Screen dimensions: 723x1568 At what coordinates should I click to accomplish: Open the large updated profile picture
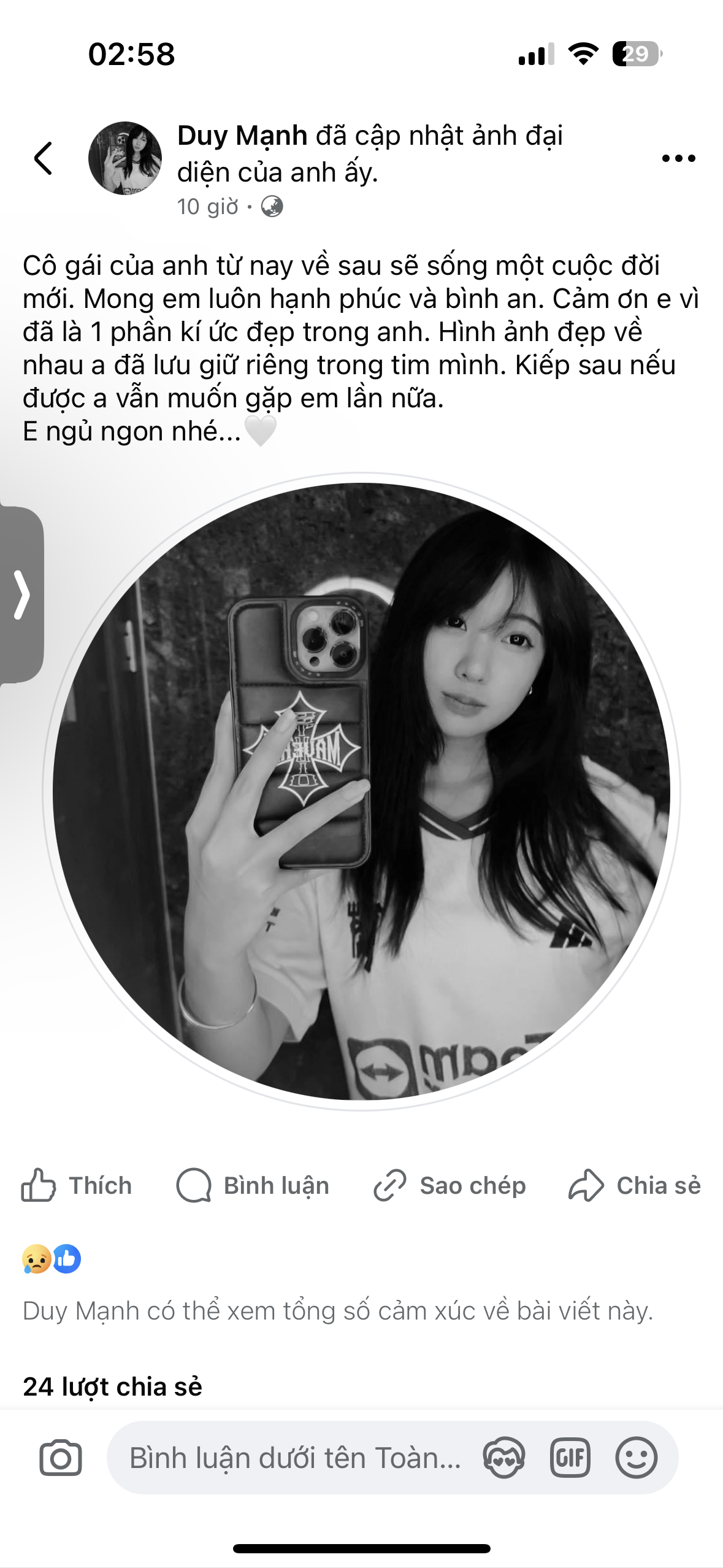coord(361,791)
